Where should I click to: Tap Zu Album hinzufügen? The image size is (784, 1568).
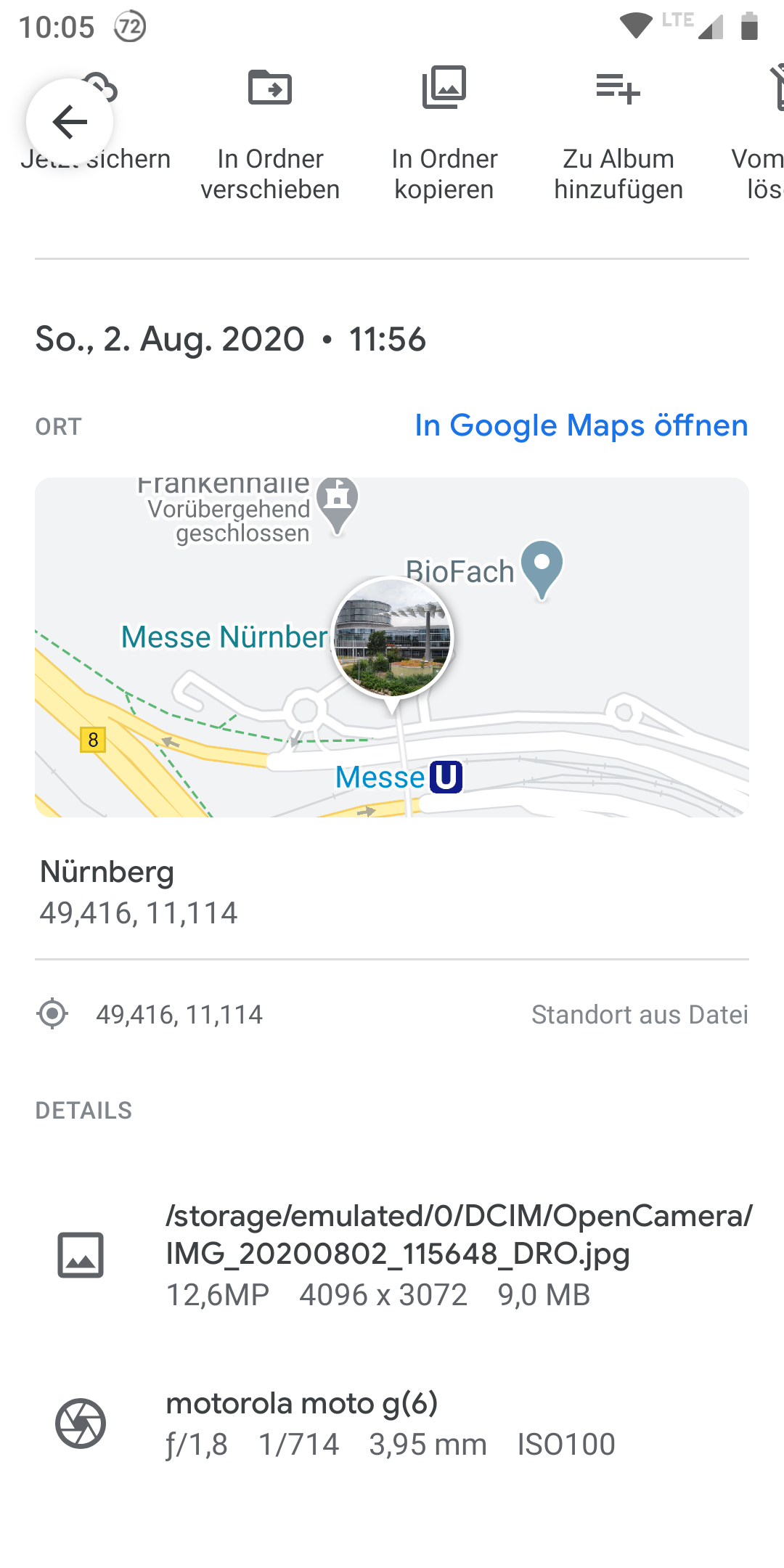click(x=618, y=134)
